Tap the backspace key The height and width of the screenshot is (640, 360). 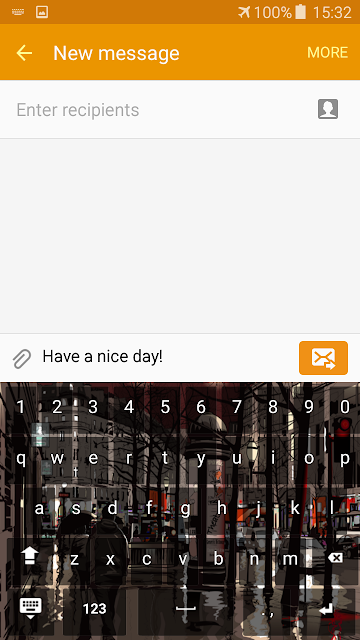click(336, 558)
